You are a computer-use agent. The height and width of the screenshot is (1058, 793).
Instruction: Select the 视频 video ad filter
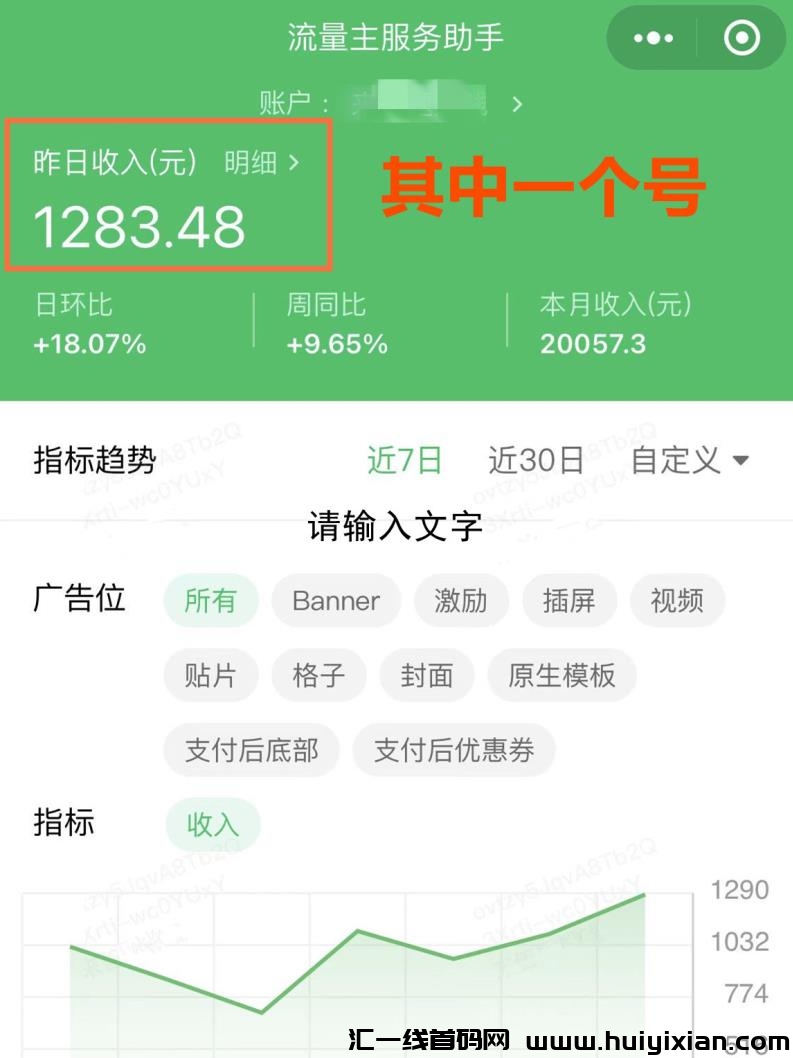[x=677, y=600]
